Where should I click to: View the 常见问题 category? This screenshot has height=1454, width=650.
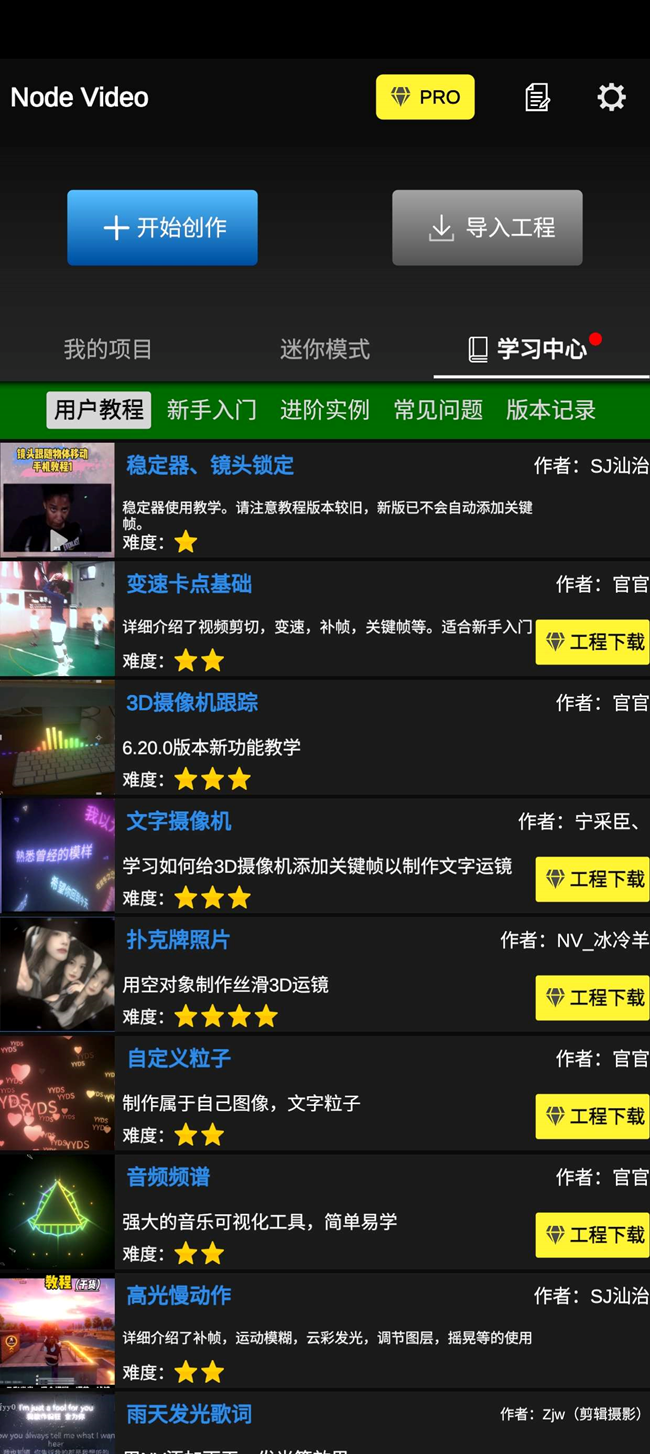pos(438,410)
